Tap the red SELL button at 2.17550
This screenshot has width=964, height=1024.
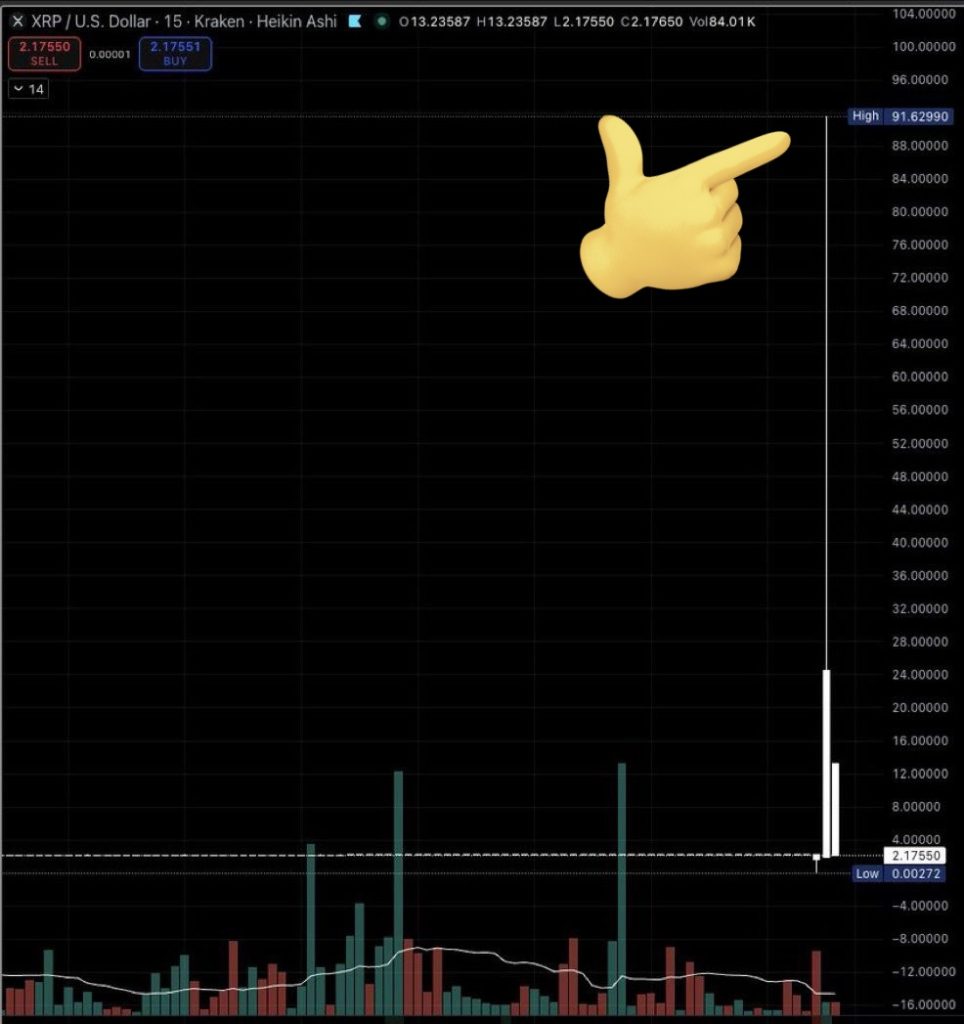44,53
